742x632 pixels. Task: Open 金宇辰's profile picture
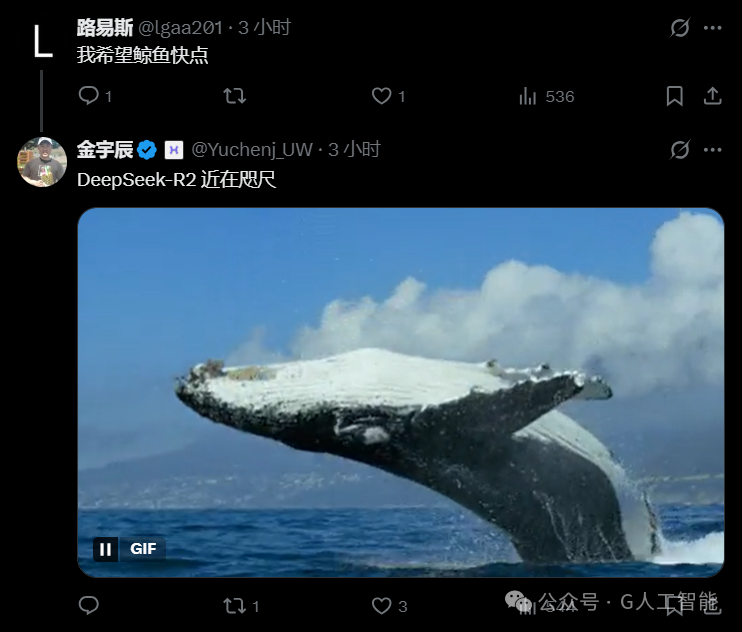[x=42, y=162]
